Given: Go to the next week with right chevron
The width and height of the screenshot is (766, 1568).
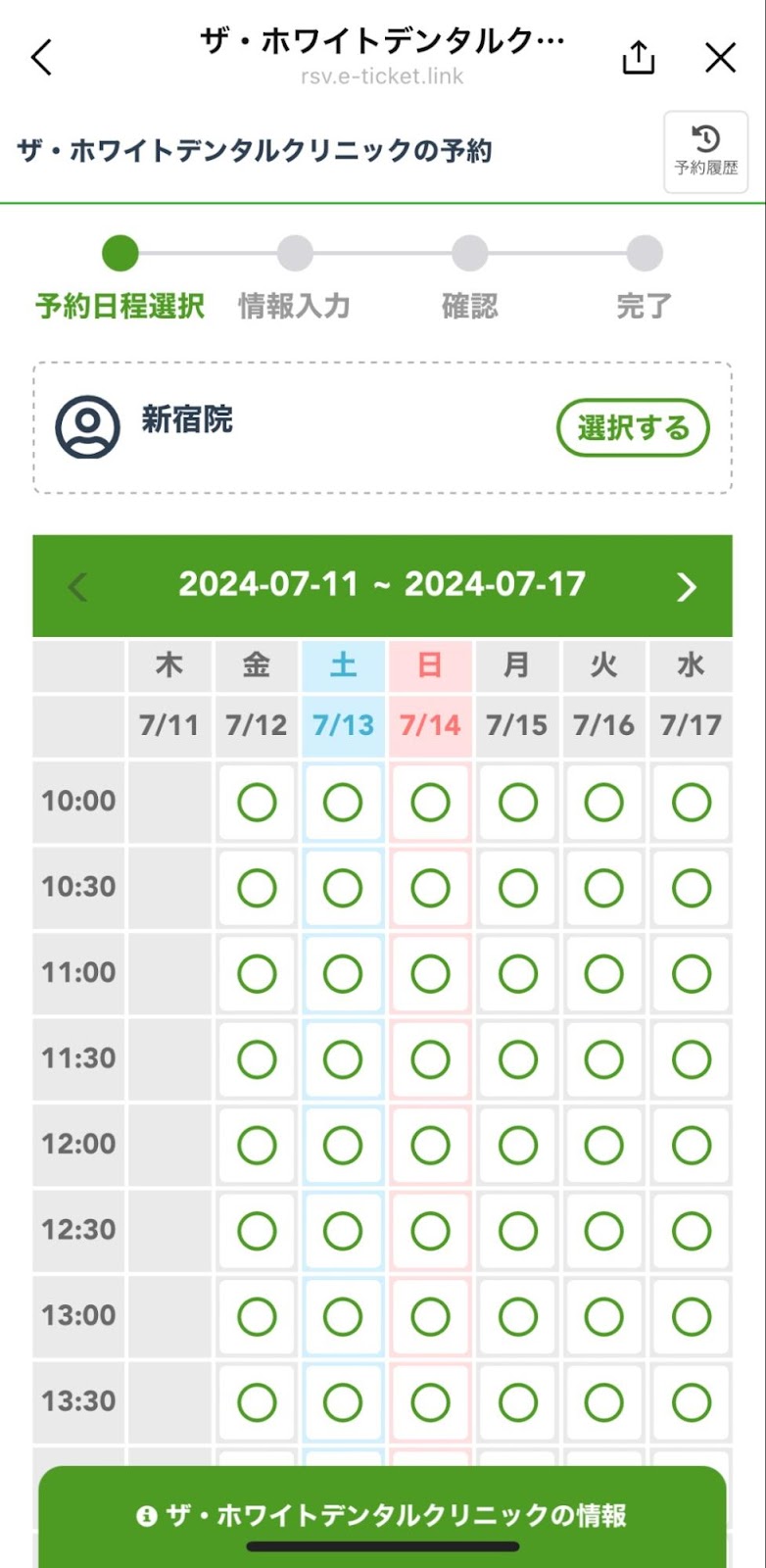Looking at the screenshot, I should [686, 586].
